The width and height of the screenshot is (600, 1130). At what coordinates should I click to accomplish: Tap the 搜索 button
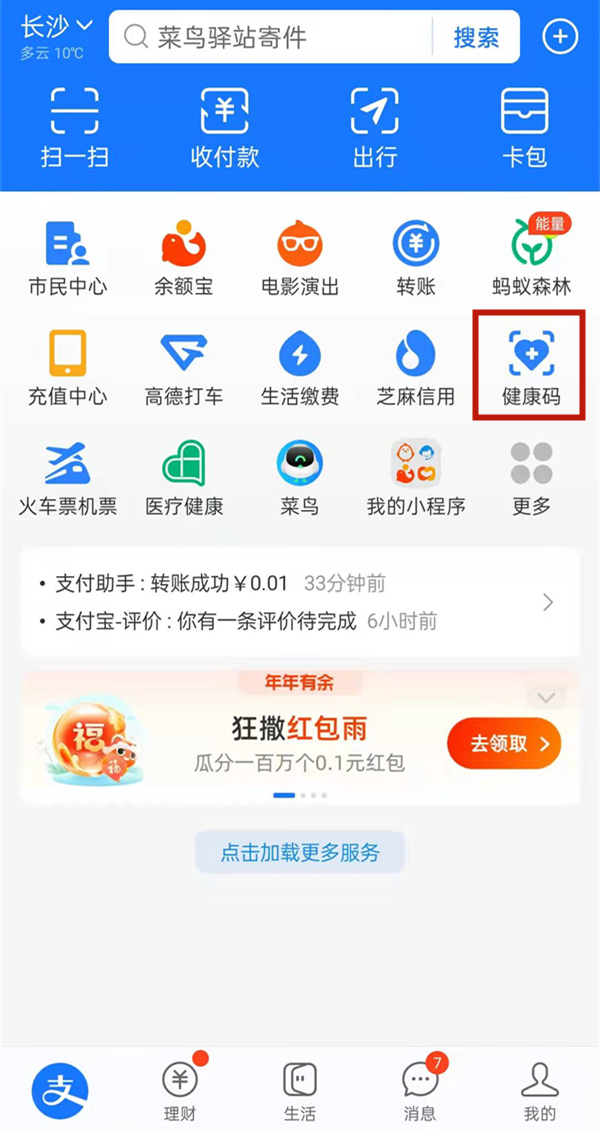coord(476,38)
